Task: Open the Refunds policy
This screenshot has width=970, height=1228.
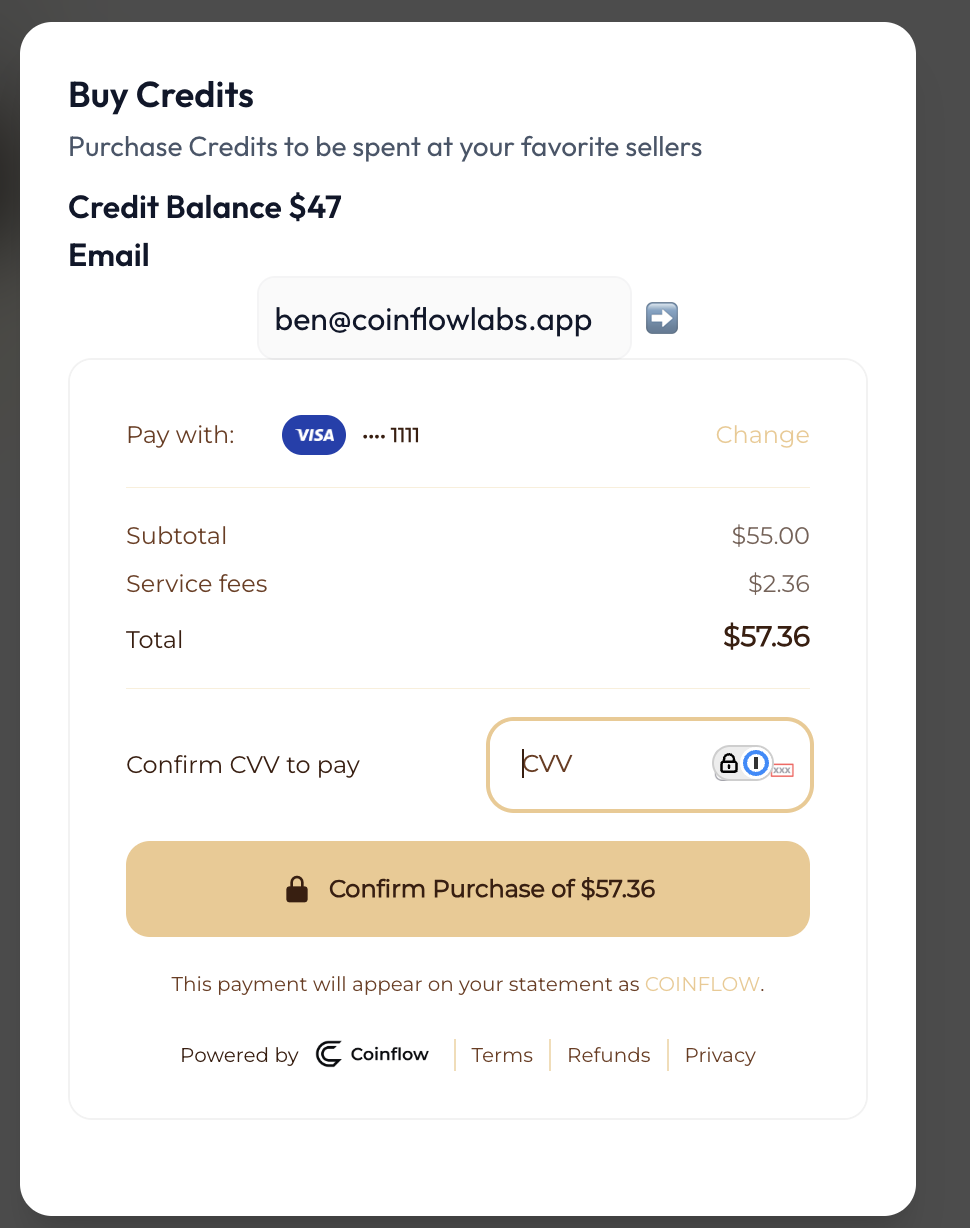Action: pos(608,1055)
